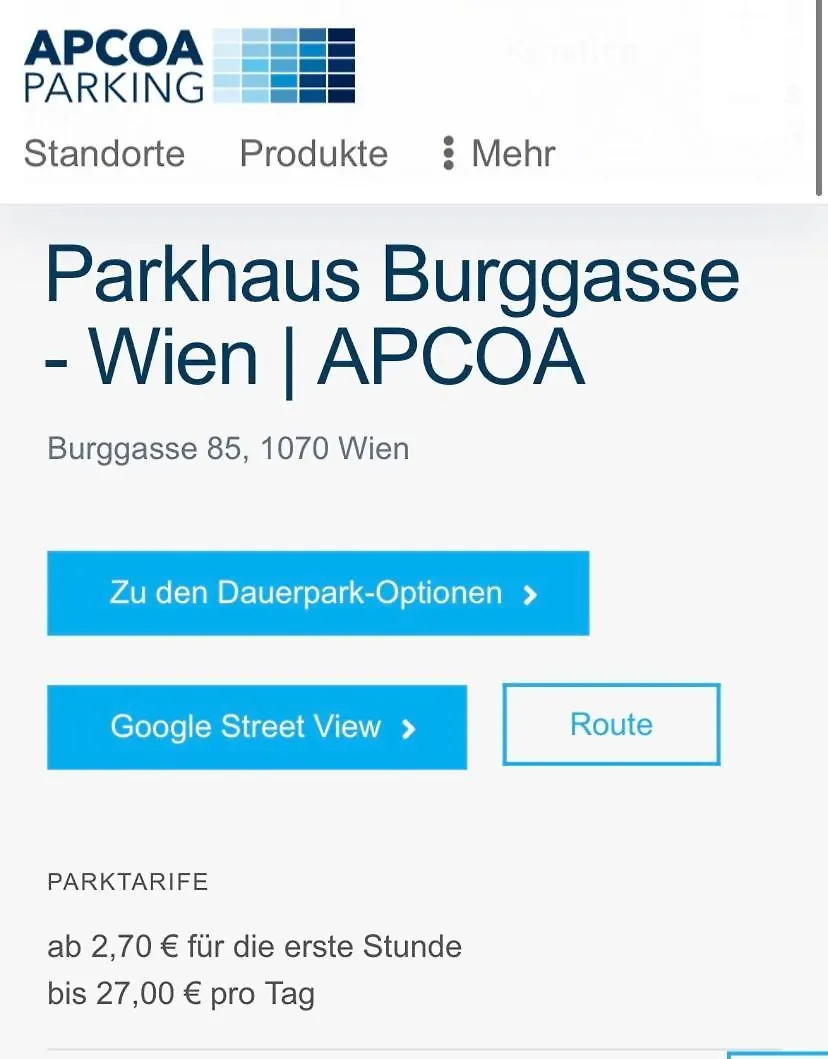The height and width of the screenshot is (1059, 828).
Task: Open the Standorte navigation item
Action: (x=104, y=154)
